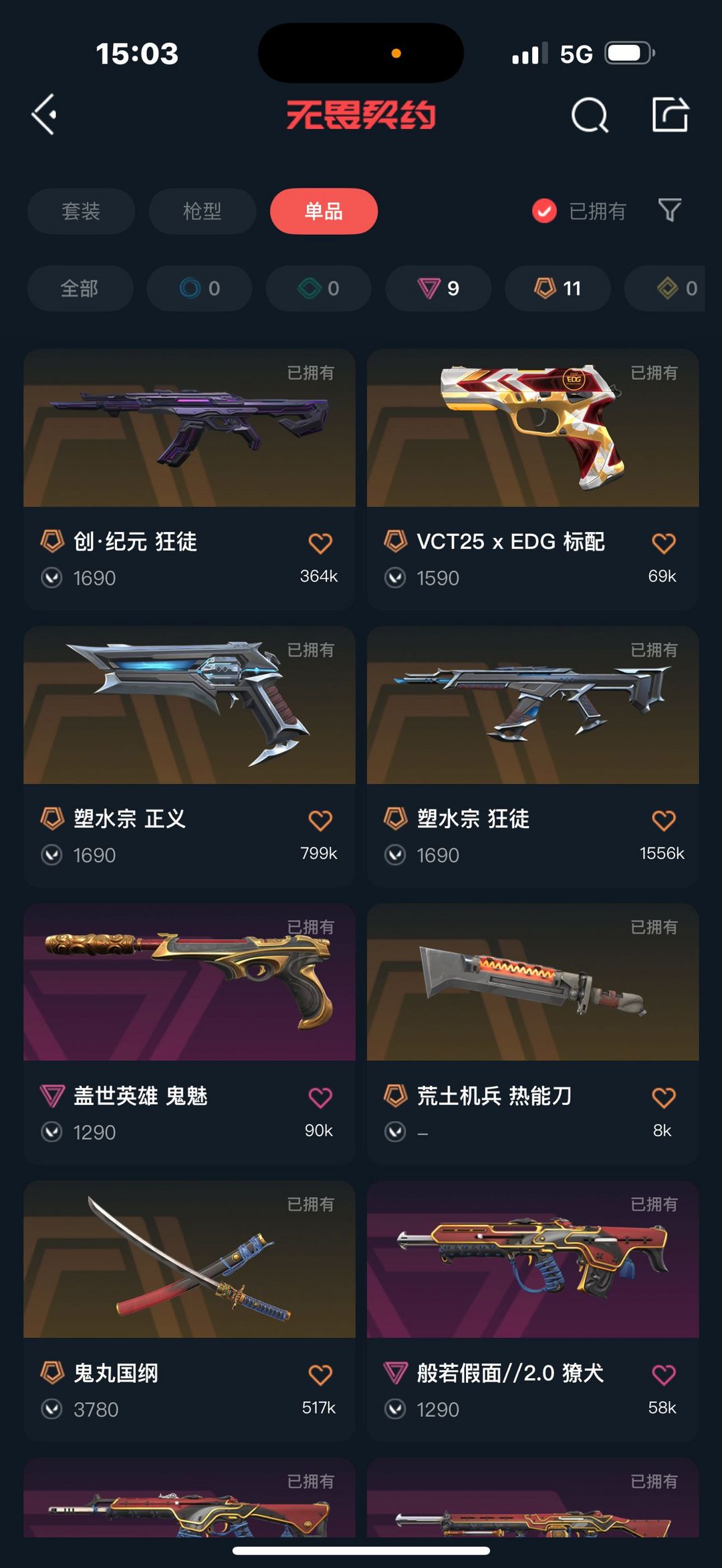This screenshot has height=1568, width=722.
Task: Tap the share icon in the header
Action: tap(670, 114)
